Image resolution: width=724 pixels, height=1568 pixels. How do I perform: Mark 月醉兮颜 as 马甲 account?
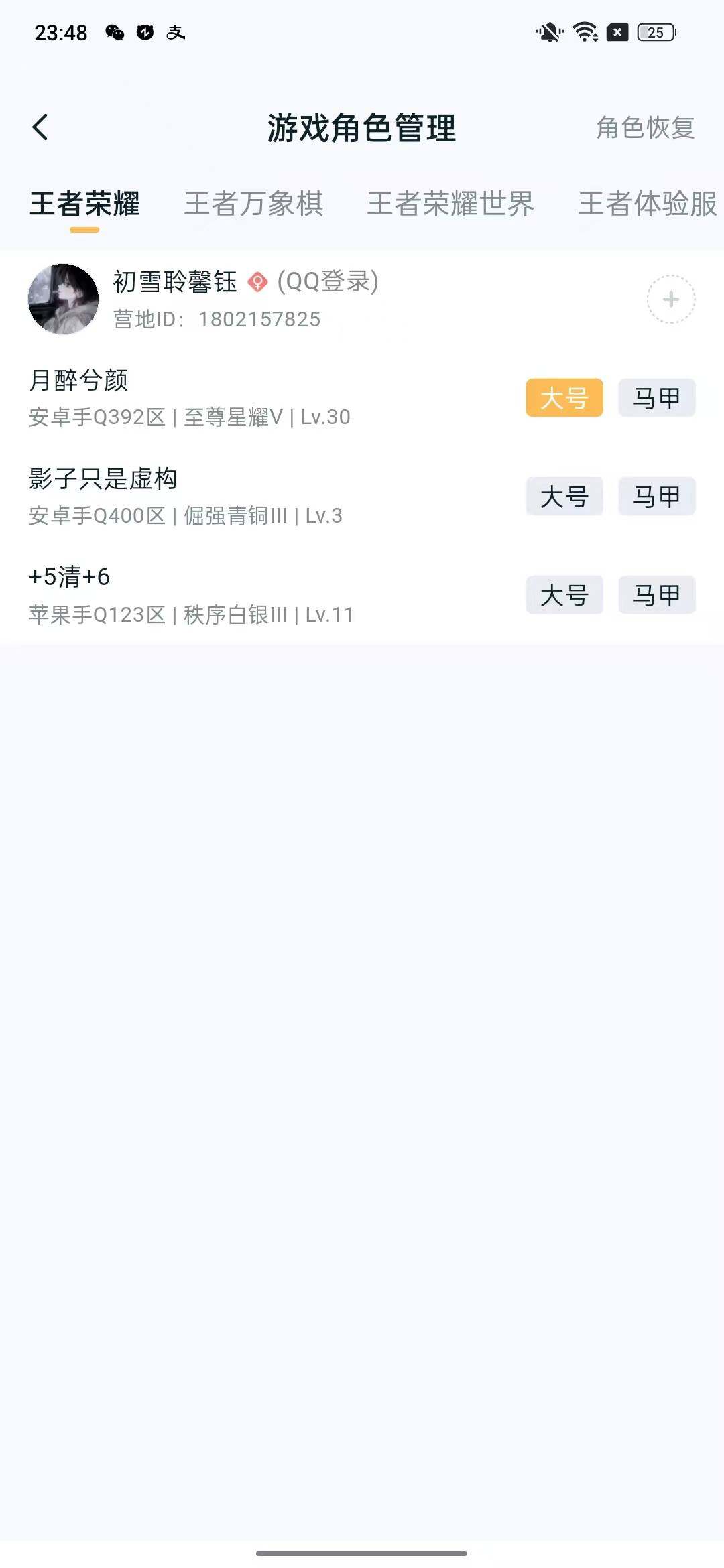(656, 398)
